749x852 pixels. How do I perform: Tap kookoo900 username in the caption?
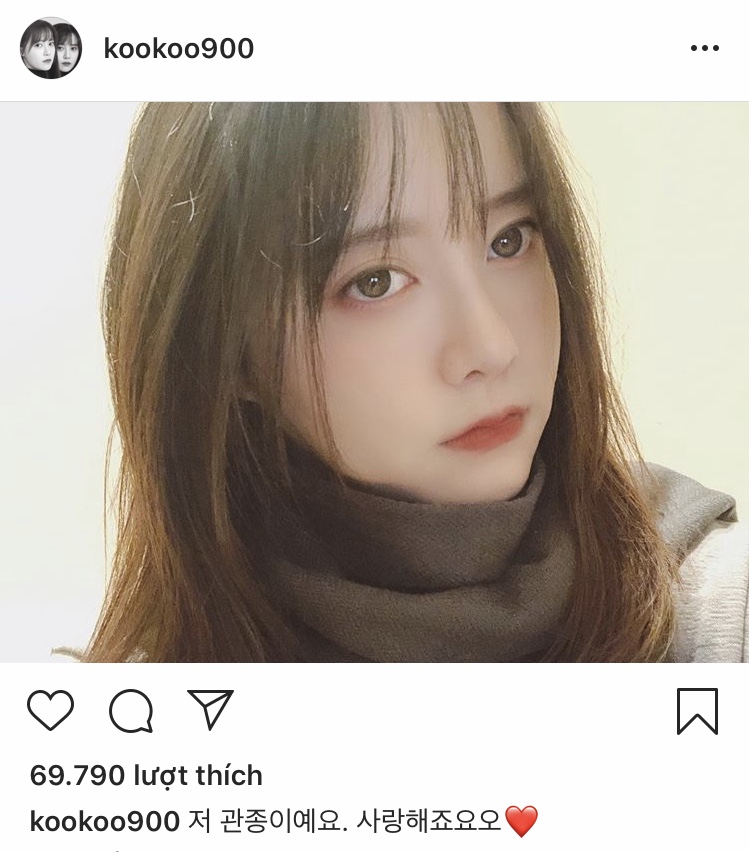105,821
